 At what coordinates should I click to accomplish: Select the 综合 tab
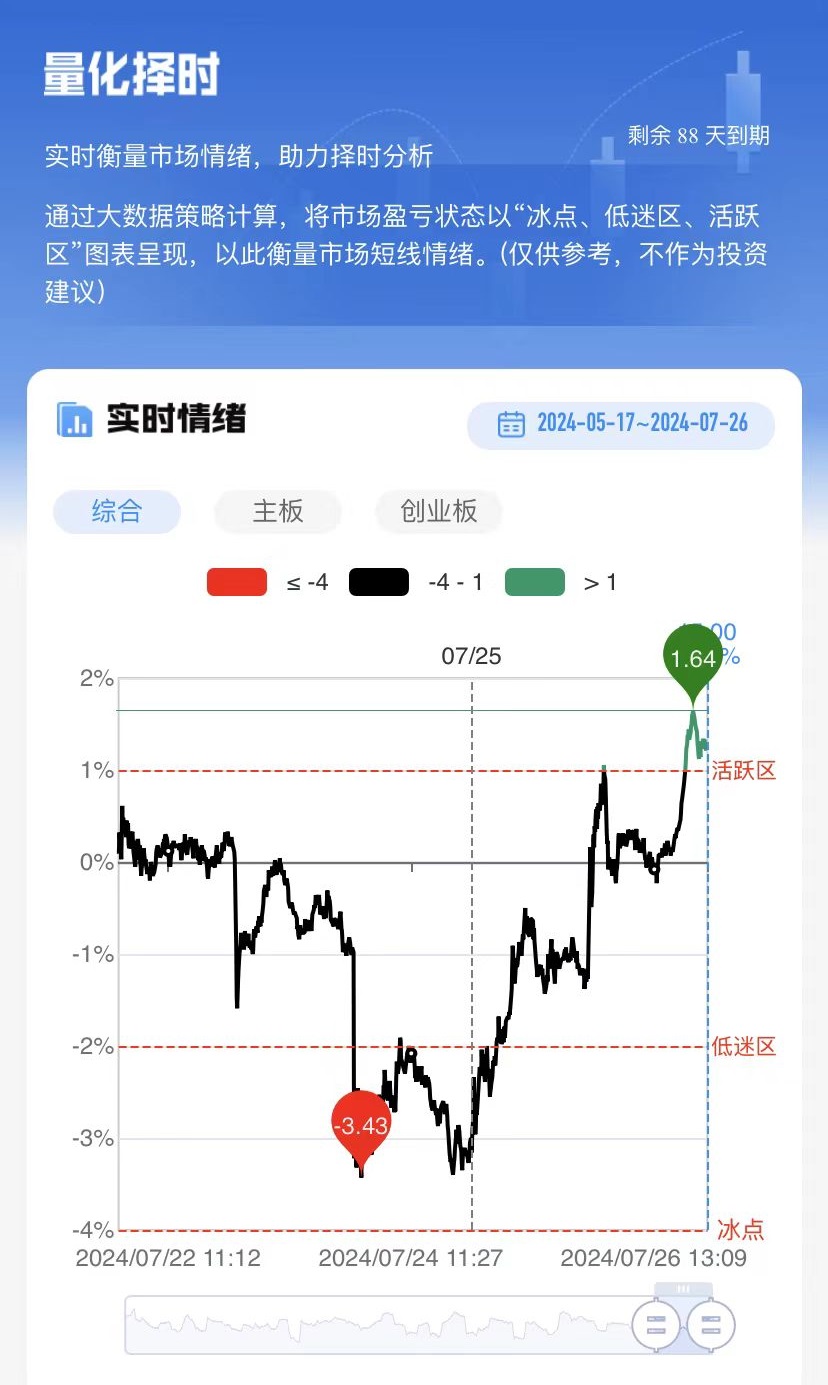click(x=117, y=512)
